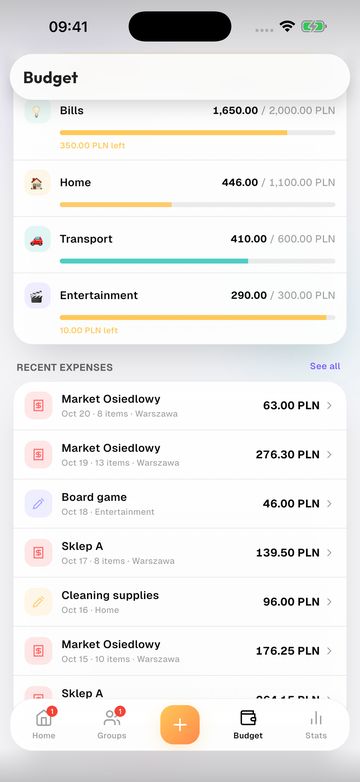
Task: Open the Entertainment budget category
Action: (180, 308)
